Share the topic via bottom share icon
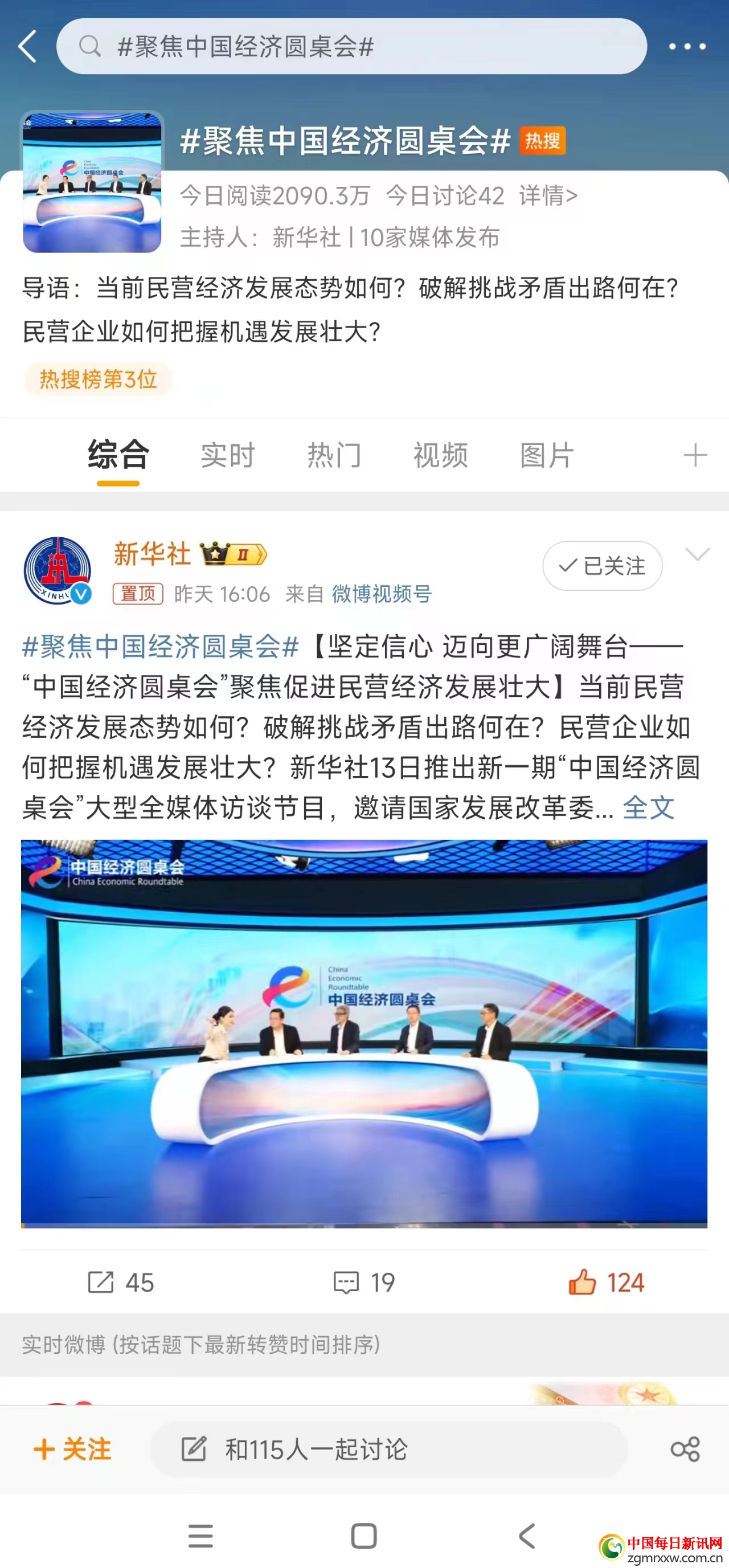Viewport: 729px width, 1568px height. point(685,1449)
